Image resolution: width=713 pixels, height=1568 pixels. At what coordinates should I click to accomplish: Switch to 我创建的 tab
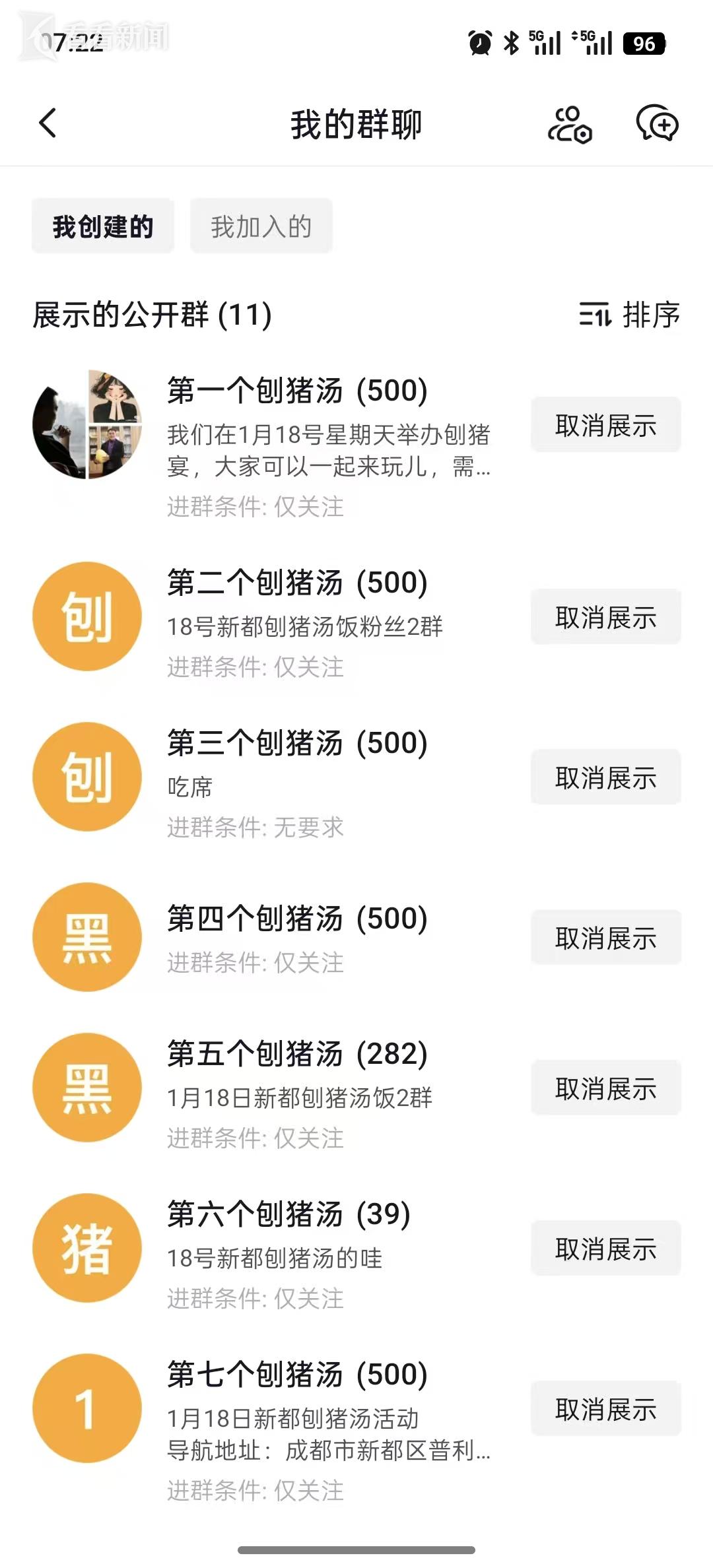tap(103, 226)
